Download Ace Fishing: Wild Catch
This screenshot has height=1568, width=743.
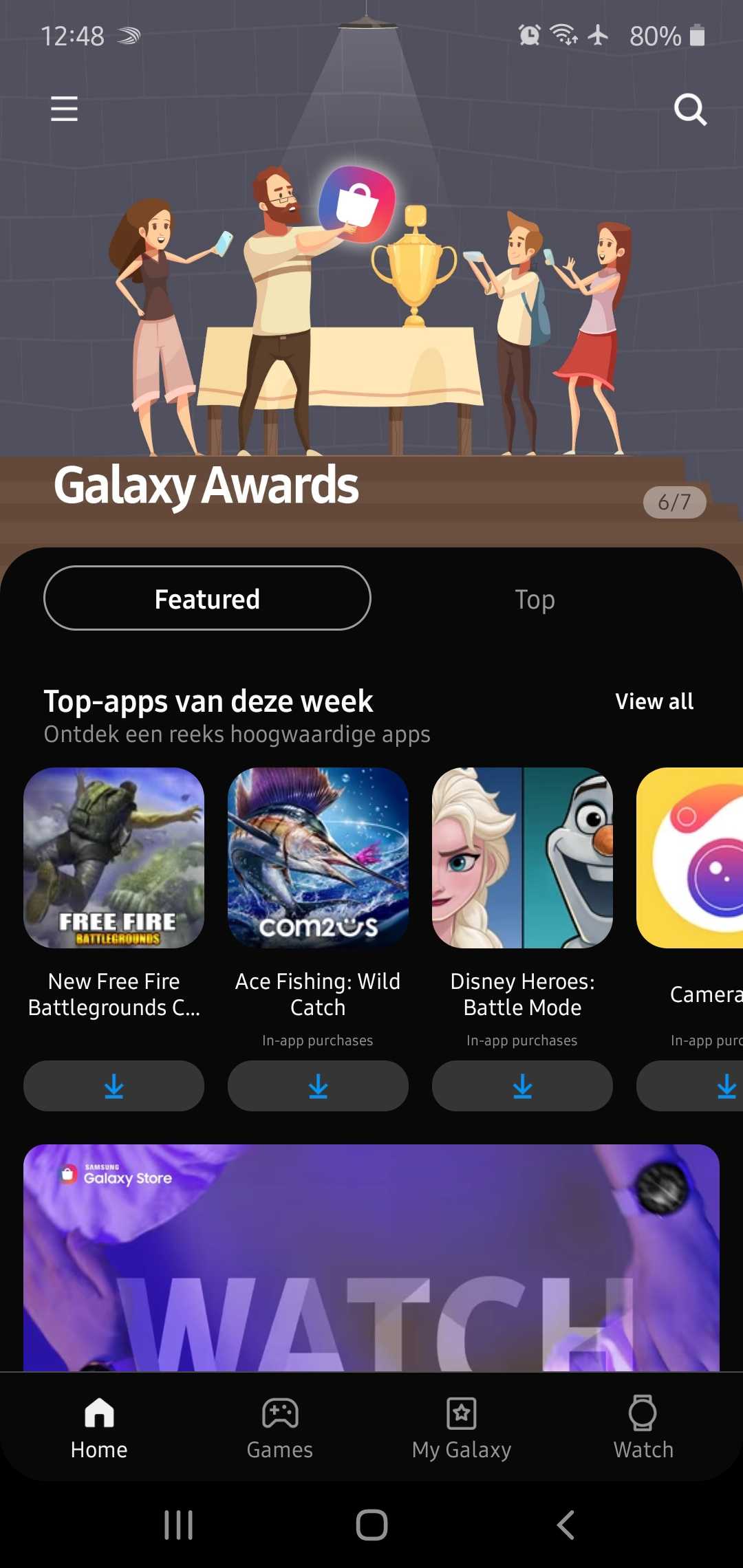coord(318,1086)
